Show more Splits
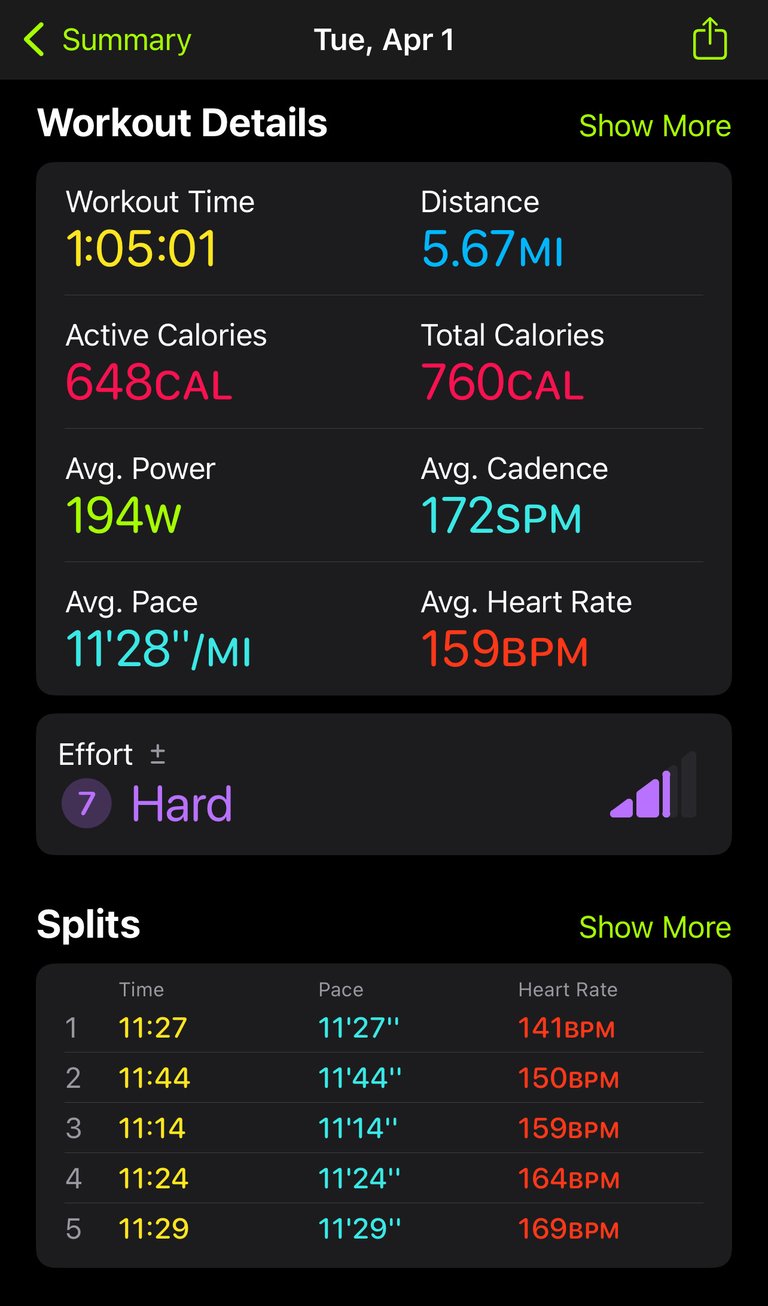Image resolution: width=768 pixels, height=1306 pixels. tap(655, 927)
